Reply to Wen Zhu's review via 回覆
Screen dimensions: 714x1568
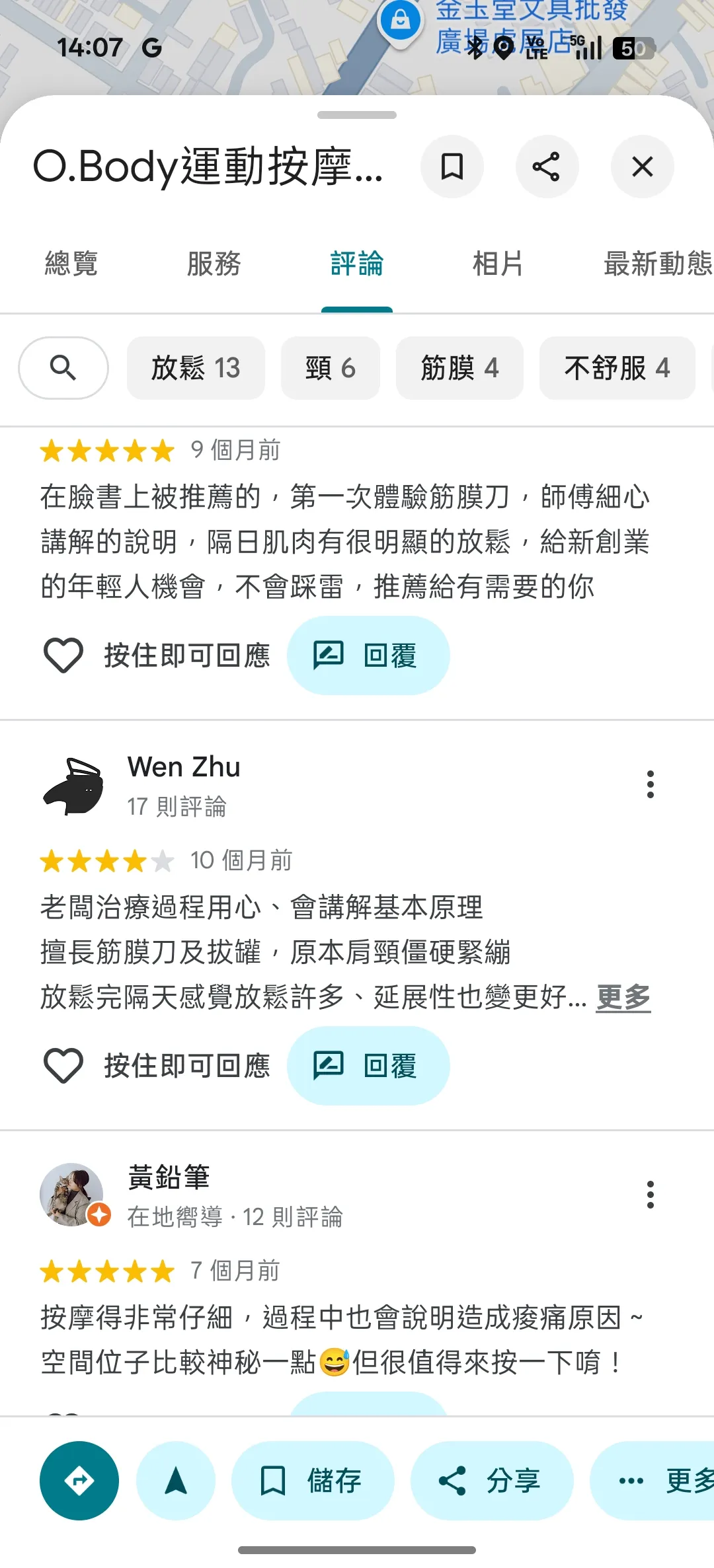(368, 1066)
